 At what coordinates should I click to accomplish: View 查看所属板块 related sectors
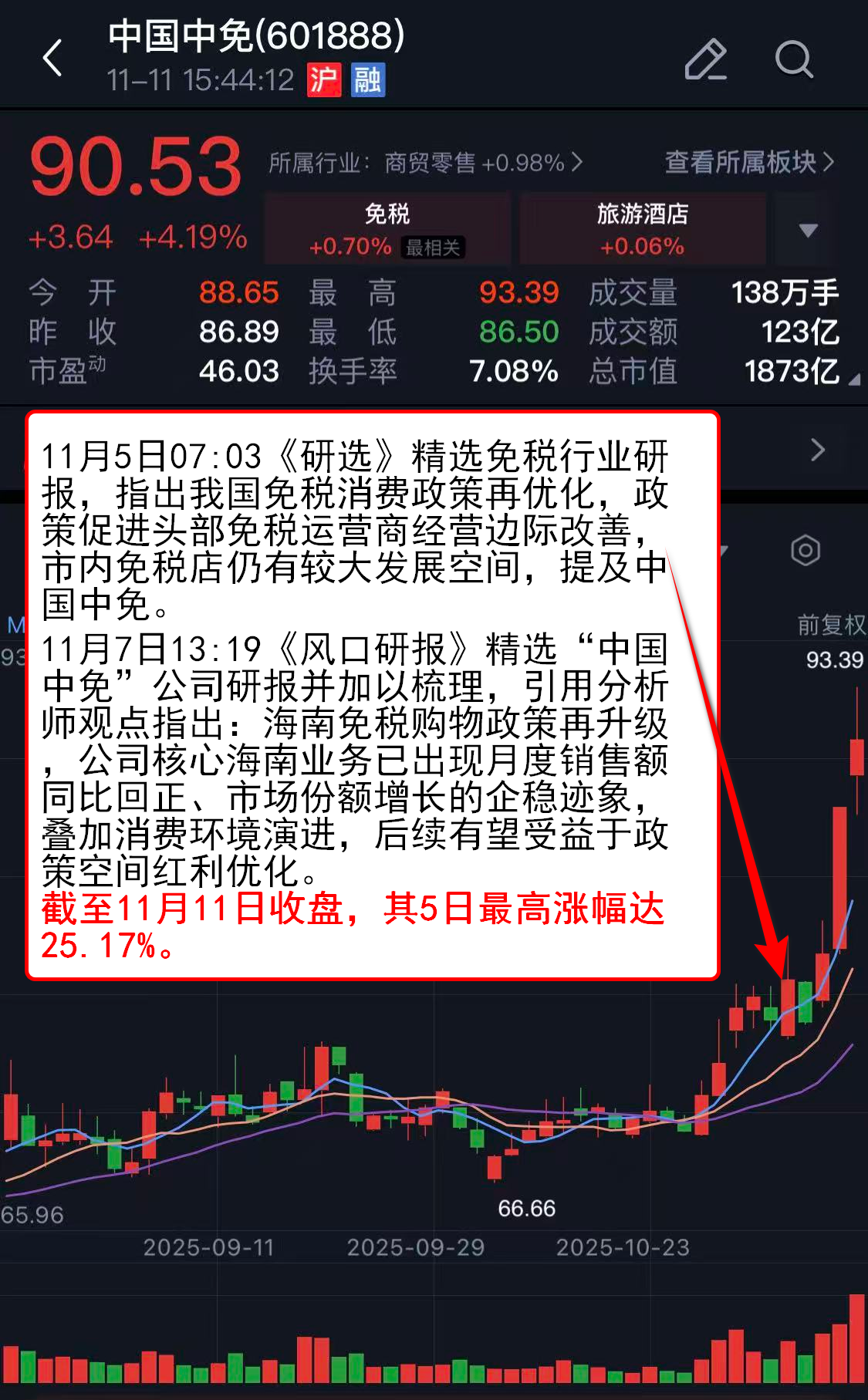748,162
